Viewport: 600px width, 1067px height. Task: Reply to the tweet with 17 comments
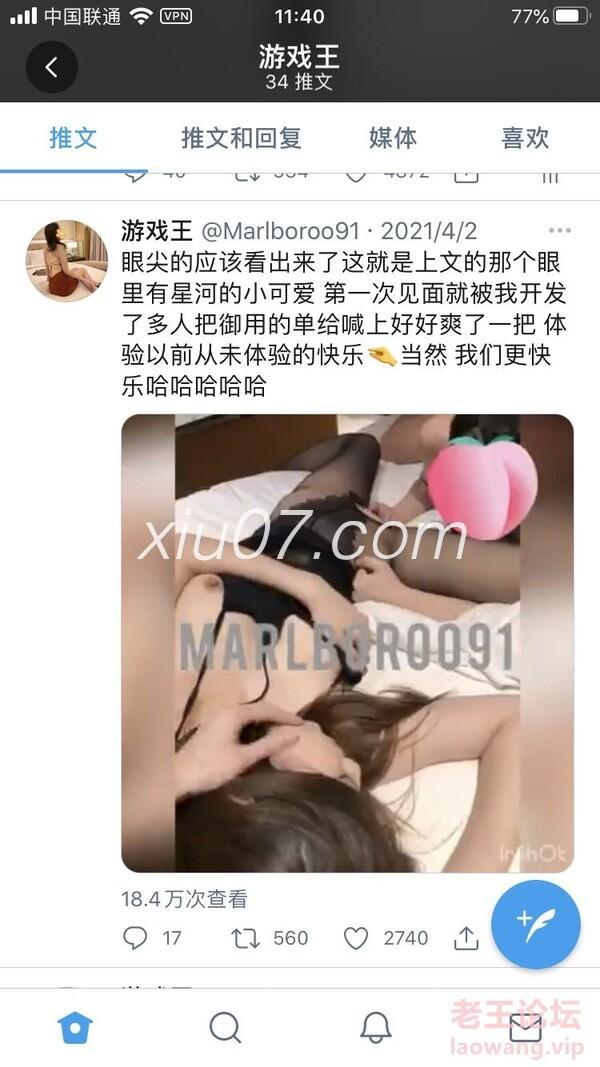click(136, 938)
